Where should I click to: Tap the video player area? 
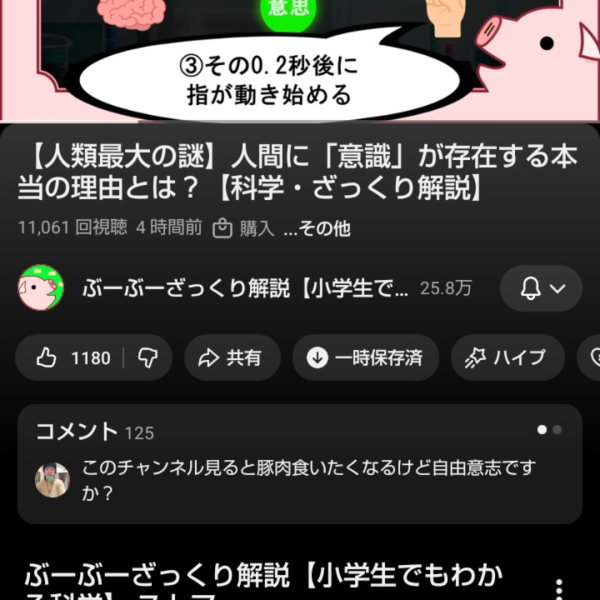pyautogui.click(x=300, y=60)
